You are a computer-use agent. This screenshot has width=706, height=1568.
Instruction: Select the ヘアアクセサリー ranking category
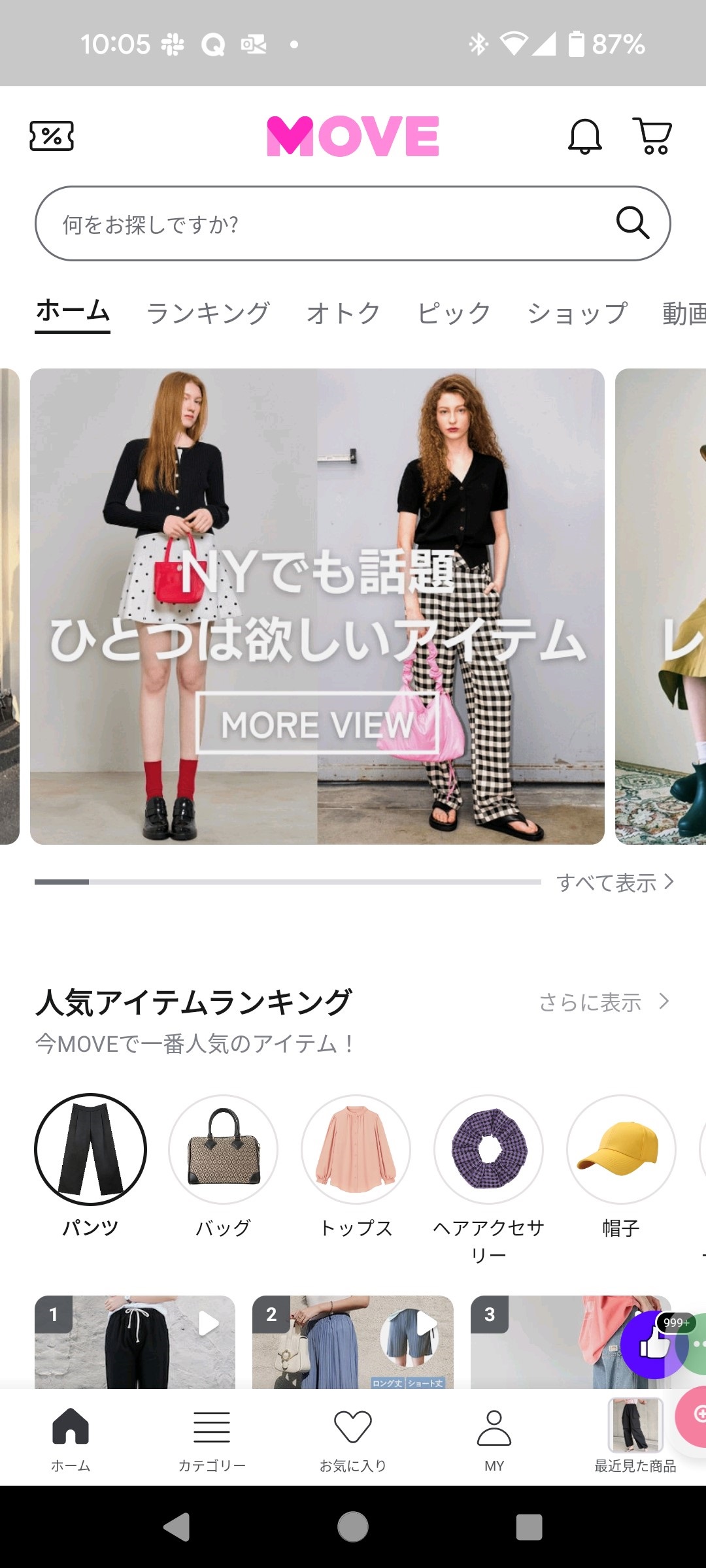(488, 1150)
